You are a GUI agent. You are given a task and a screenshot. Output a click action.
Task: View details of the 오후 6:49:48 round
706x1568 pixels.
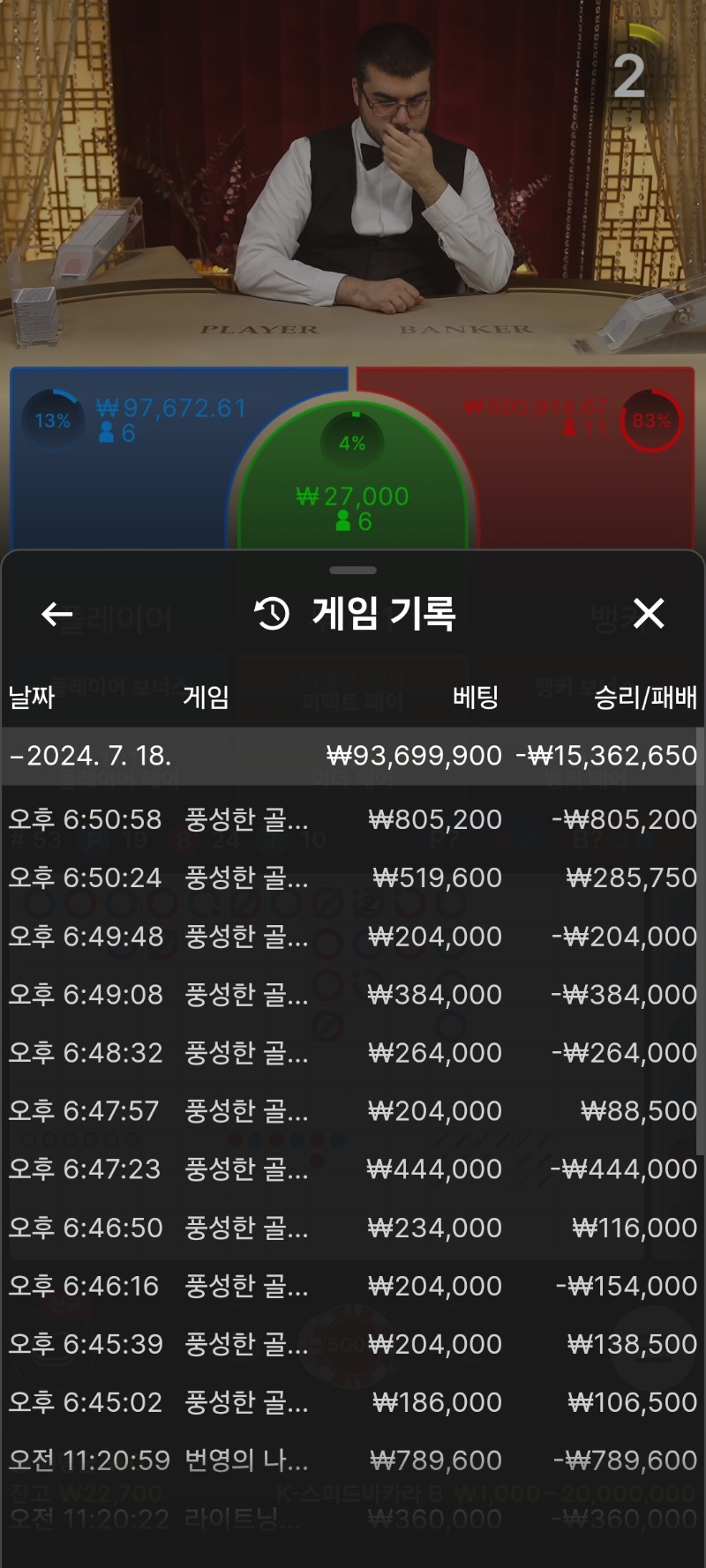pyautogui.click(x=353, y=936)
